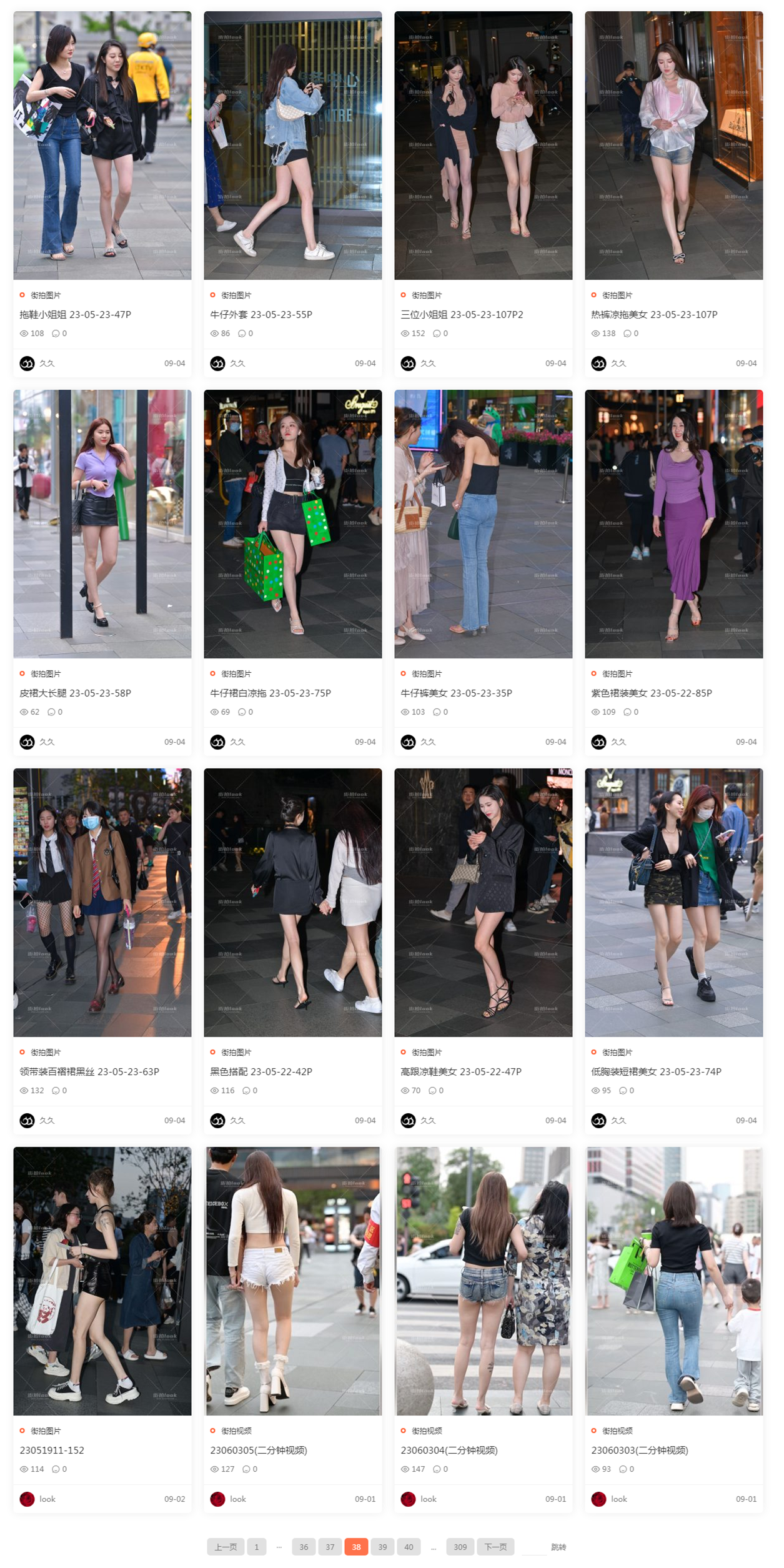View the video 23060303(二分钟视频)
784x1568 pixels.
coord(639,1450)
